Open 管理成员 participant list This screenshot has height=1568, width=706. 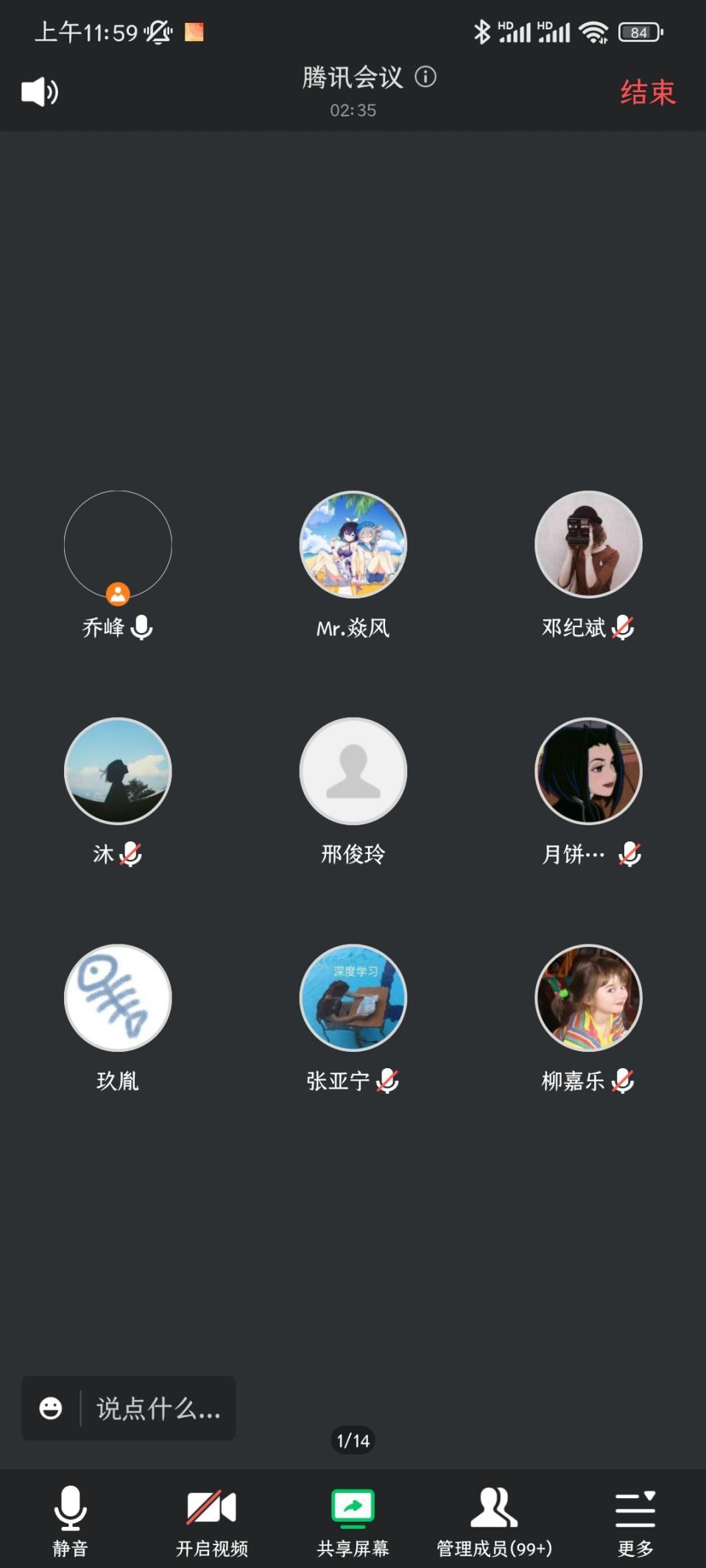pyautogui.click(x=494, y=1519)
